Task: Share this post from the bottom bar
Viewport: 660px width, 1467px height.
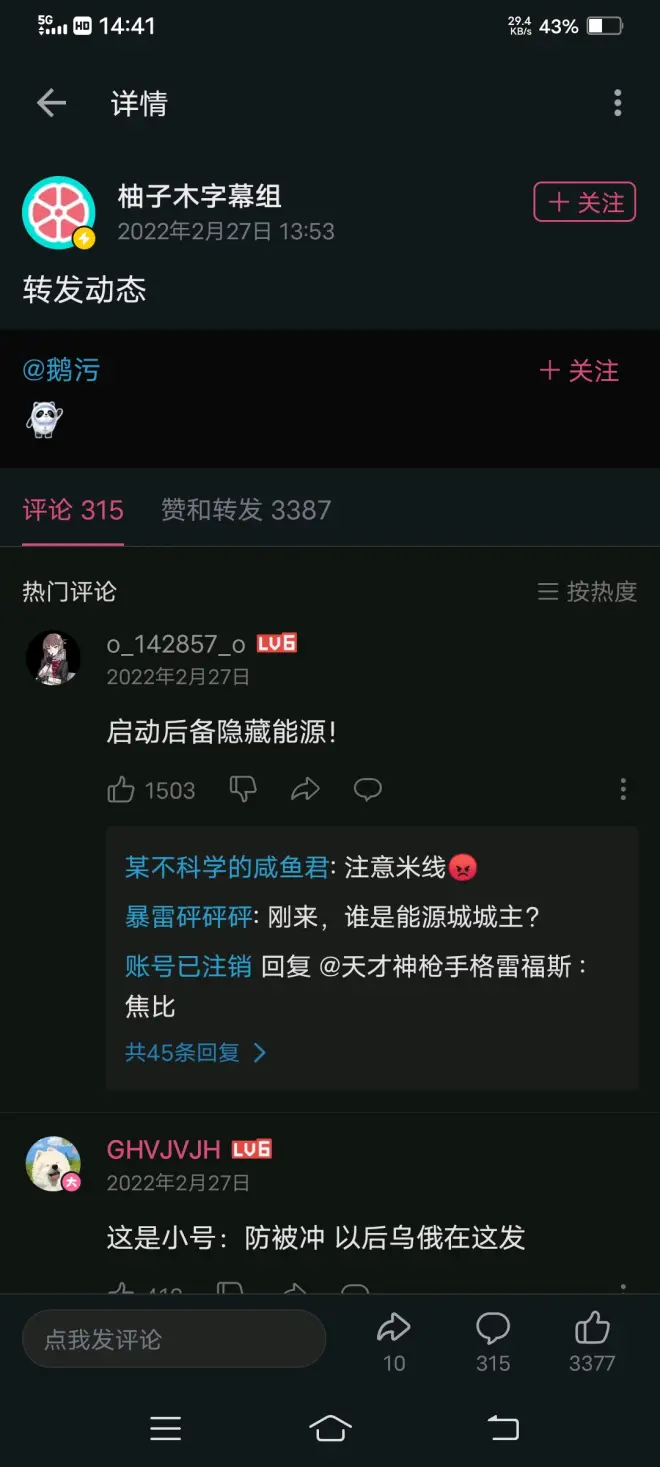Action: pos(394,1339)
